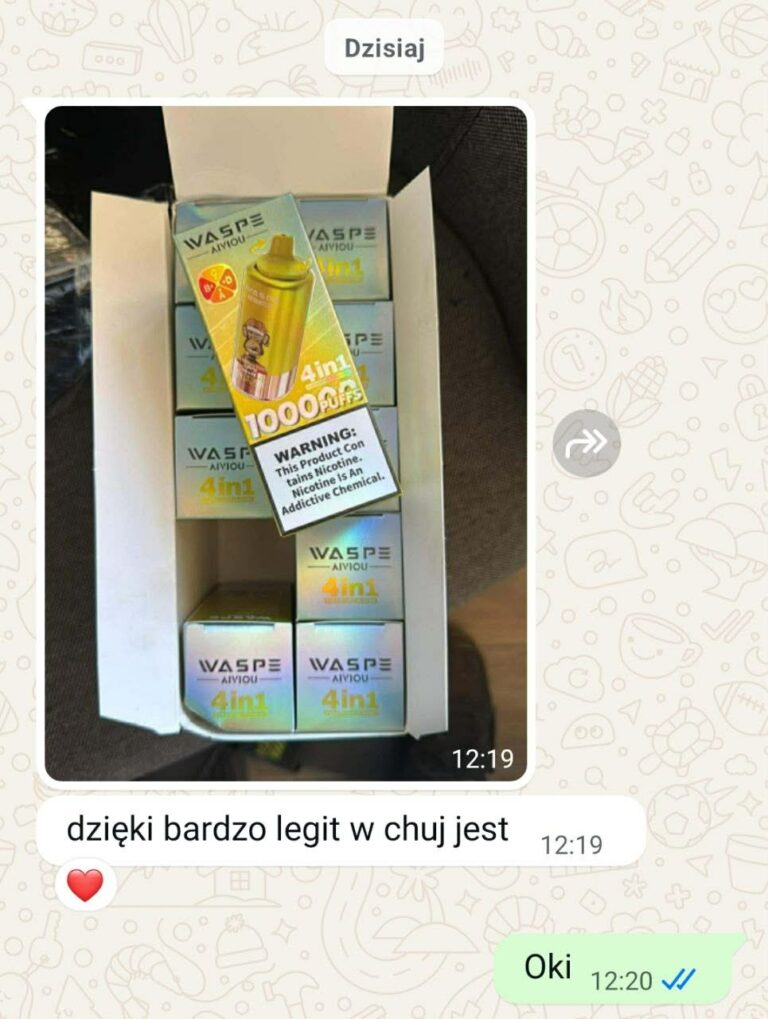This screenshot has height=1019, width=768.
Task: Forward the photo message
Action: (x=586, y=443)
